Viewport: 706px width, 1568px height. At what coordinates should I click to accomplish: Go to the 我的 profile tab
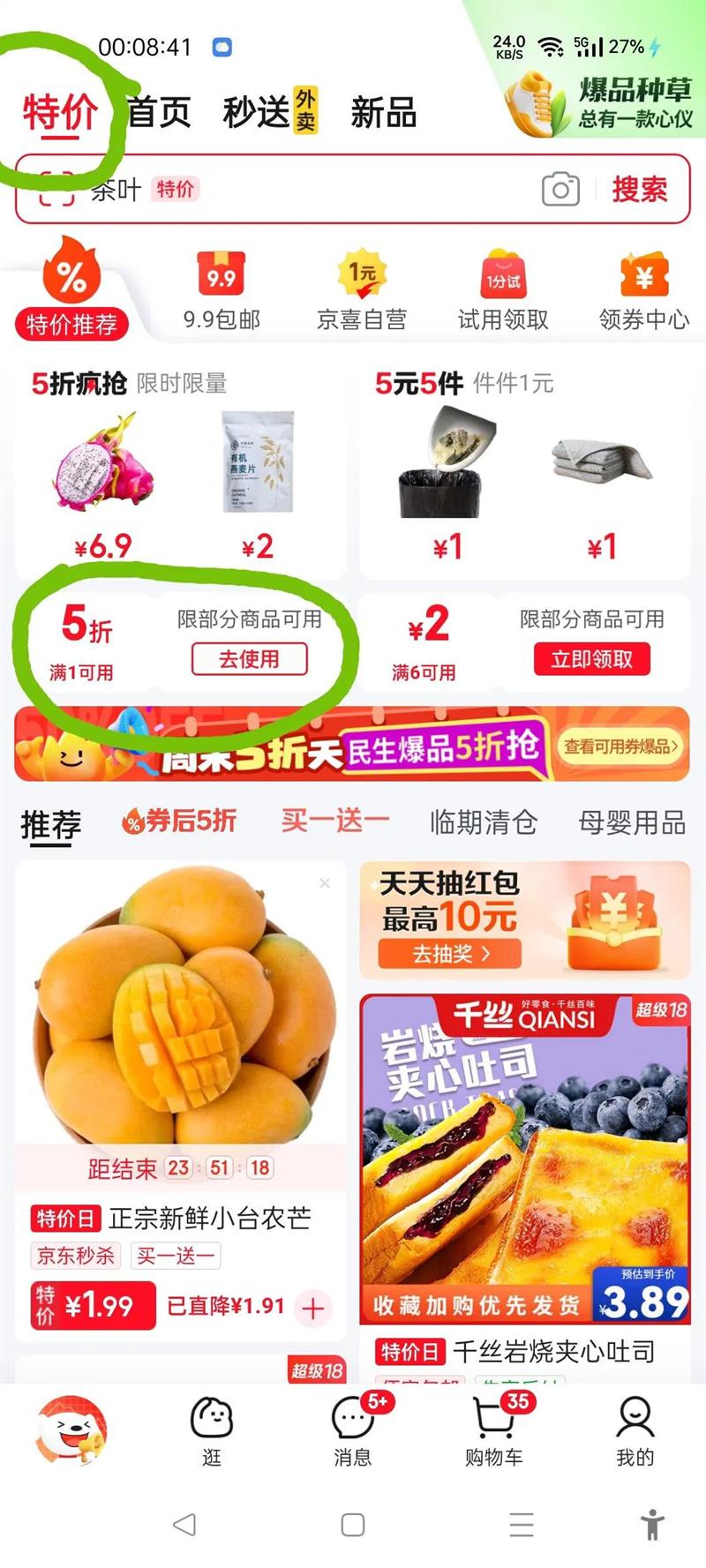635,1430
